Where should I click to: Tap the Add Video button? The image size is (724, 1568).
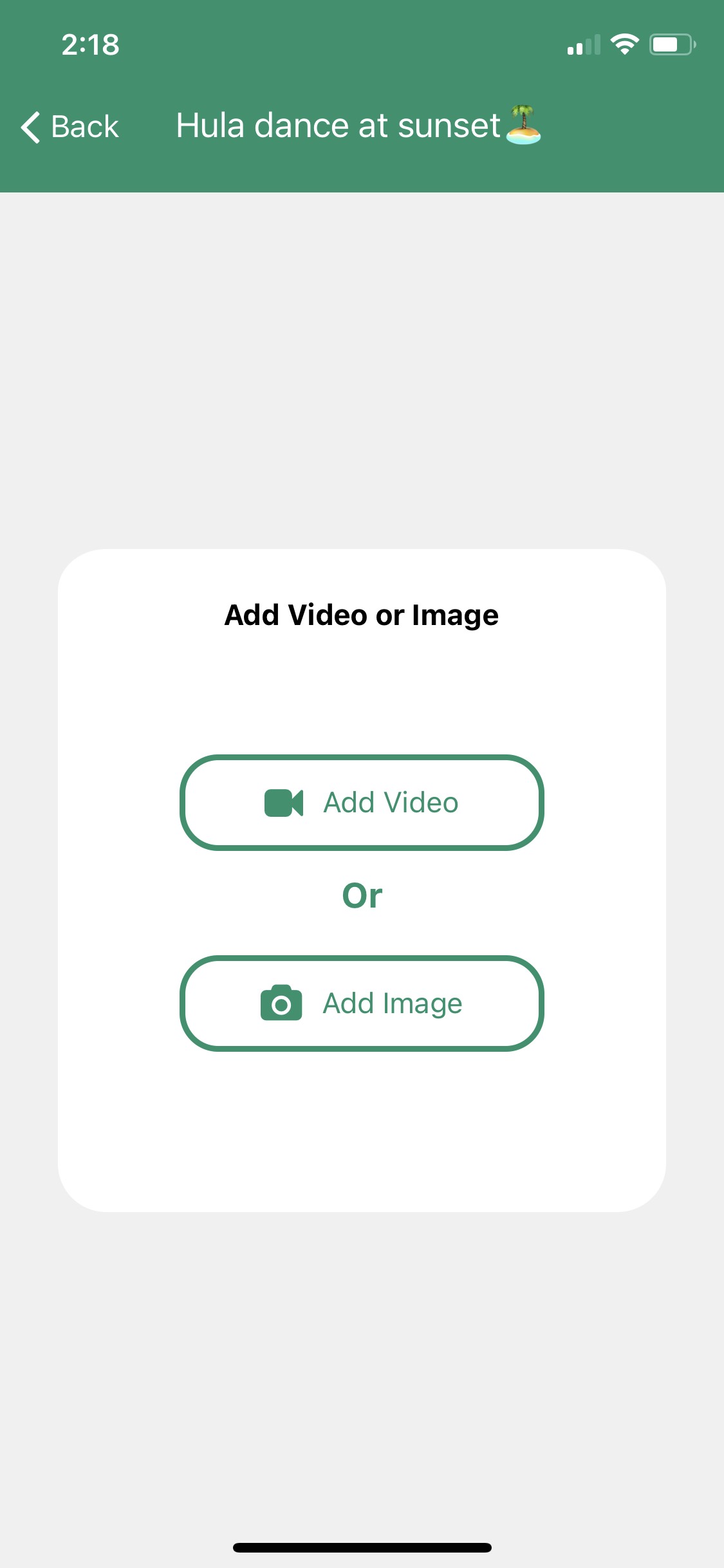(362, 803)
